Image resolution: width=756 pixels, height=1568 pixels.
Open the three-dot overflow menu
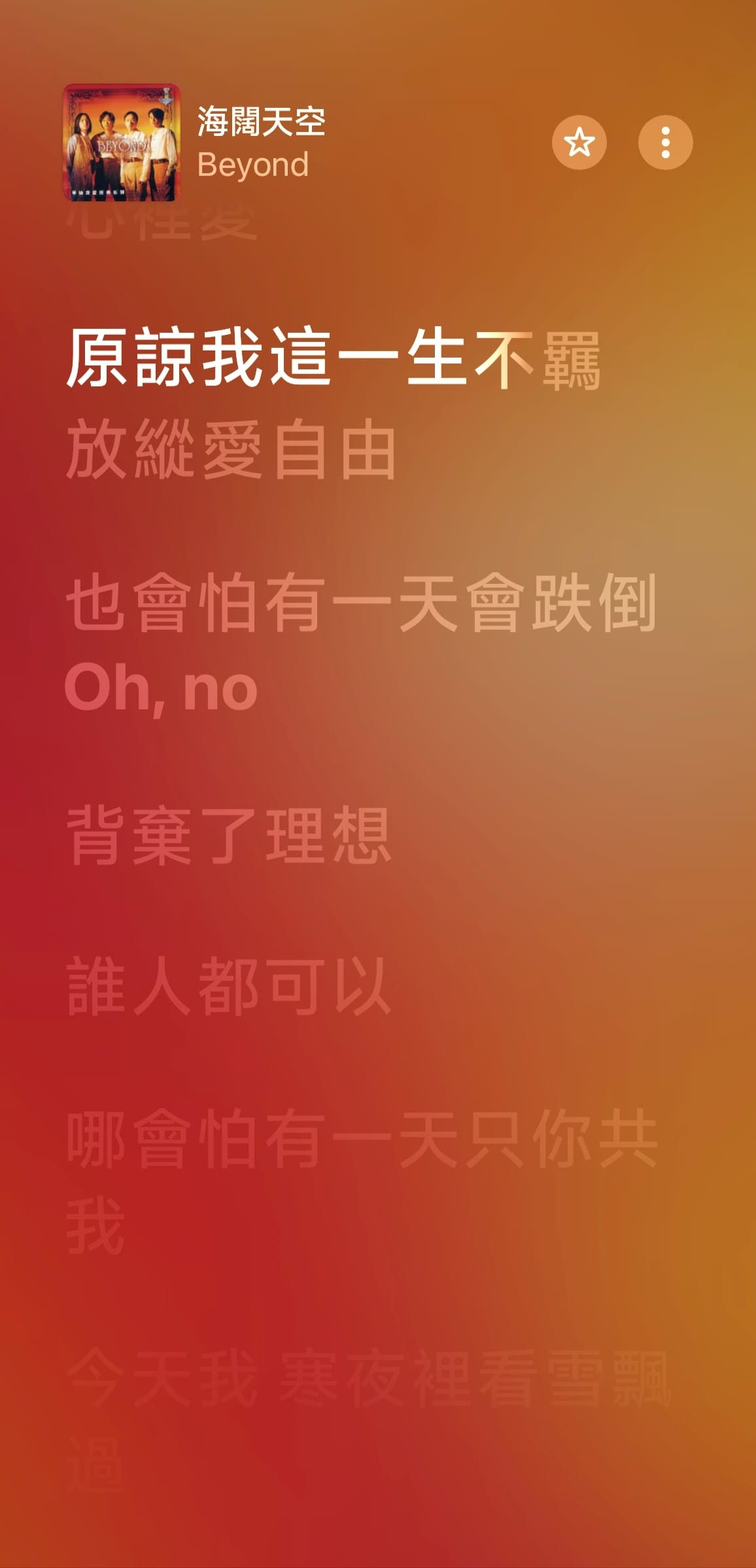[x=665, y=143]
